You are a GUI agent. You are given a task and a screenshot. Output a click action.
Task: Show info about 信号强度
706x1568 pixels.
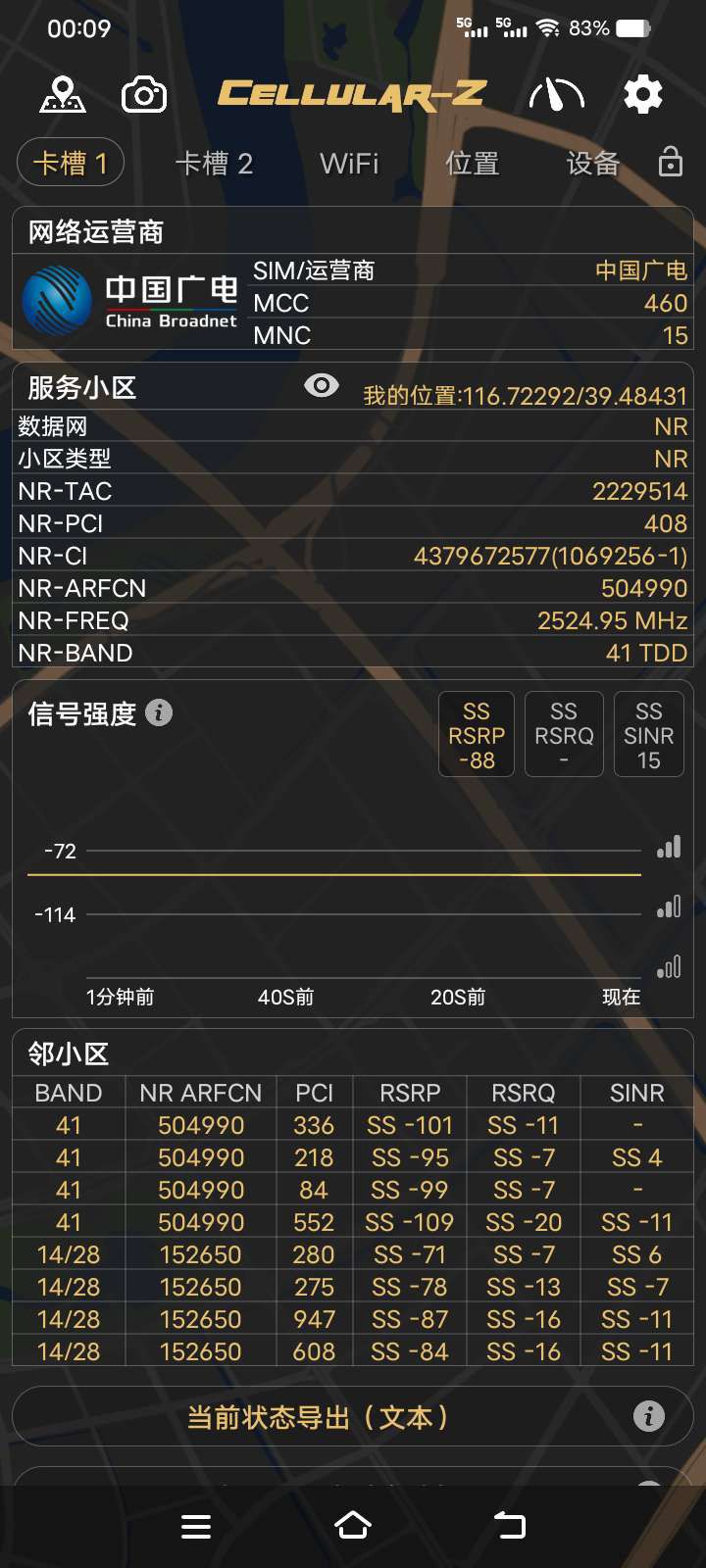(x=159, y=712)
